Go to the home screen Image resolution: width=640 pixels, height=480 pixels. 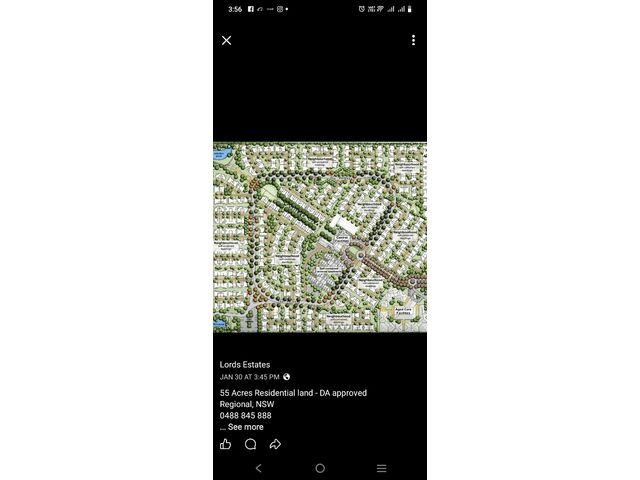[x=320, y=468]
